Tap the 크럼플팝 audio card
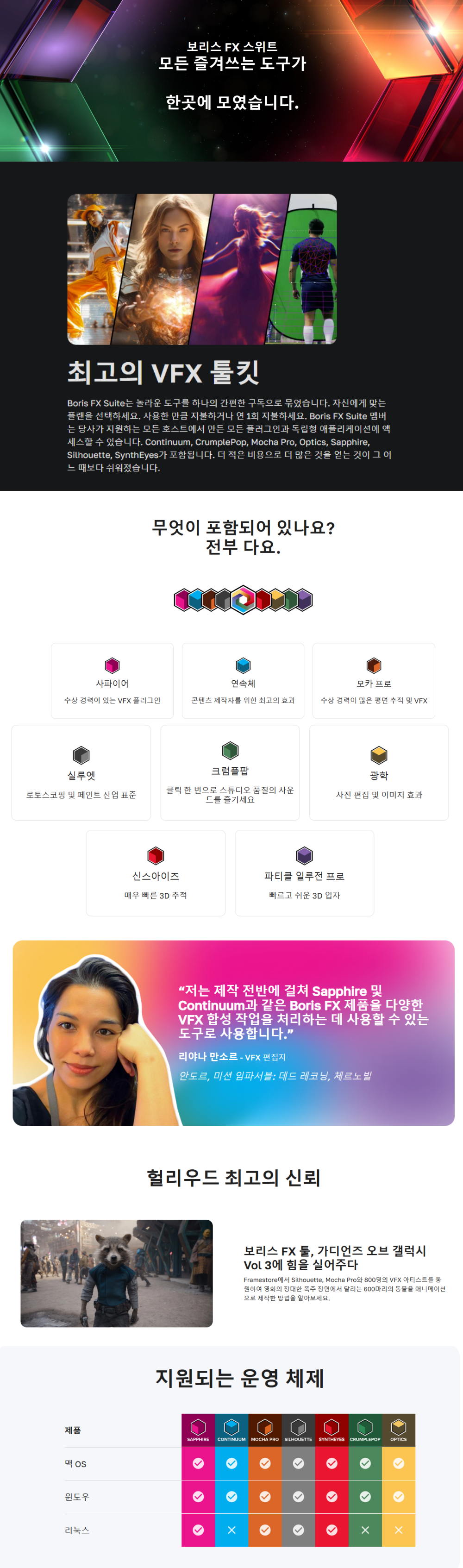 pos(230,772)
